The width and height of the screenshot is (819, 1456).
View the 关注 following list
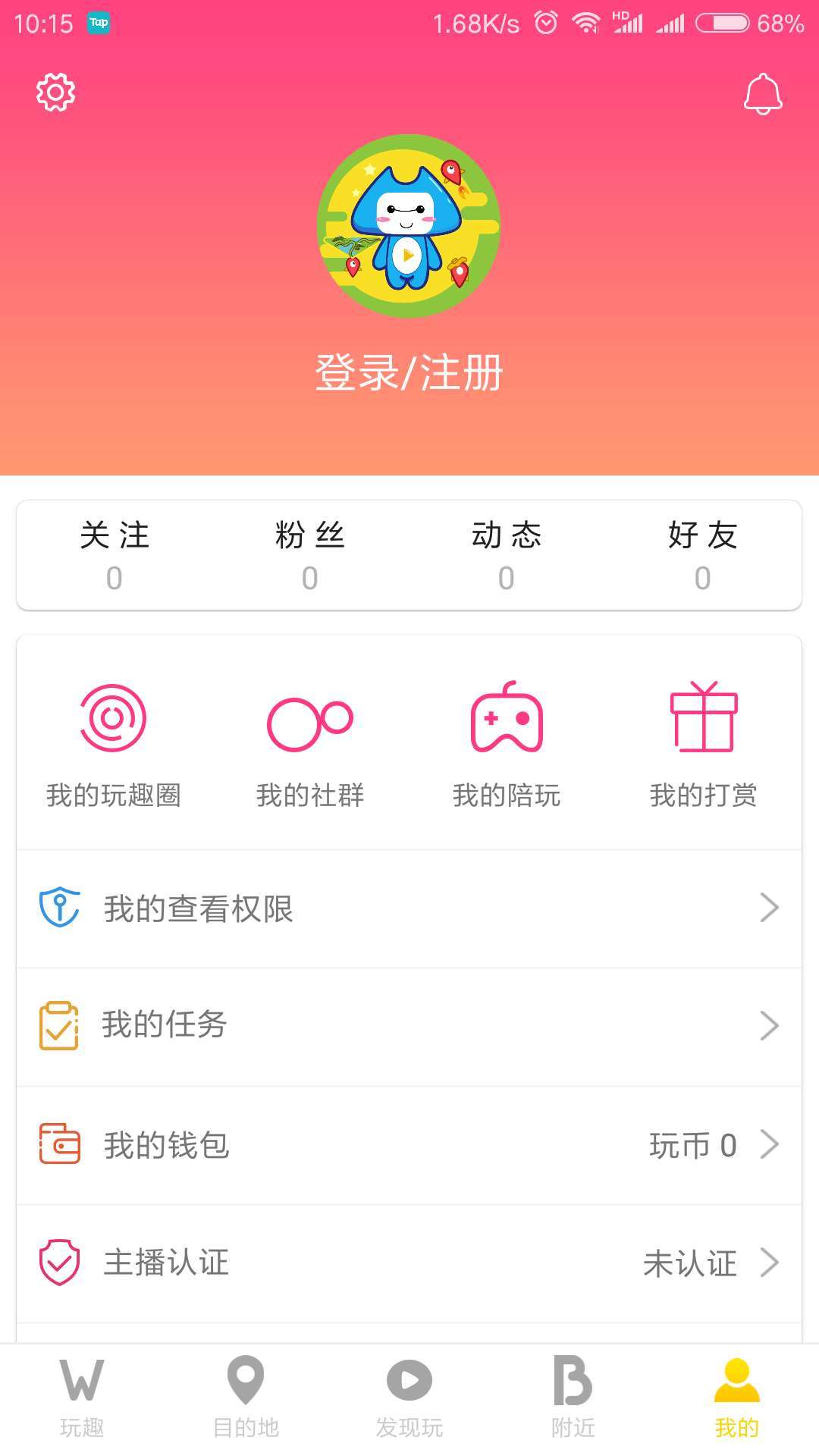(115, 555)
